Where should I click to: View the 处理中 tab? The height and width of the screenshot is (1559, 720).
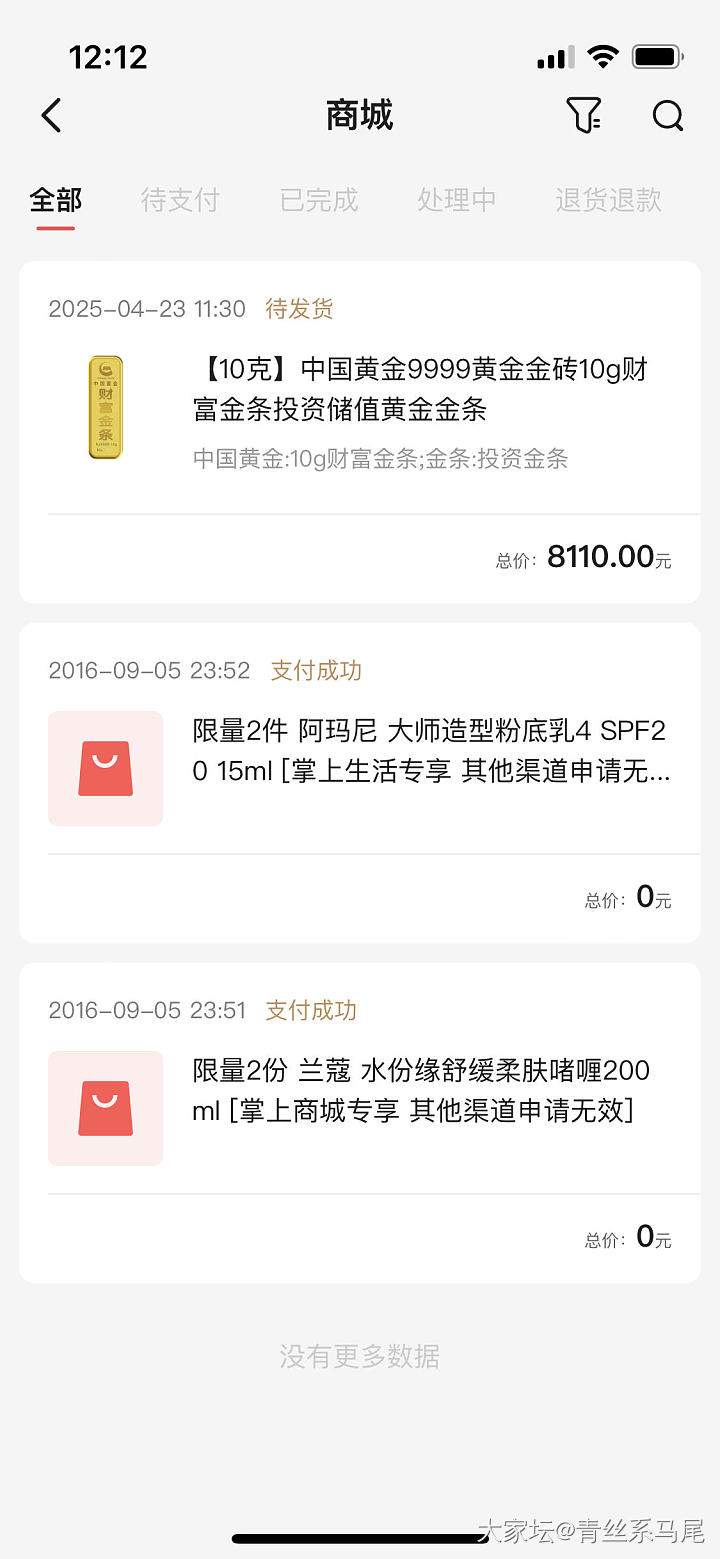457,200
